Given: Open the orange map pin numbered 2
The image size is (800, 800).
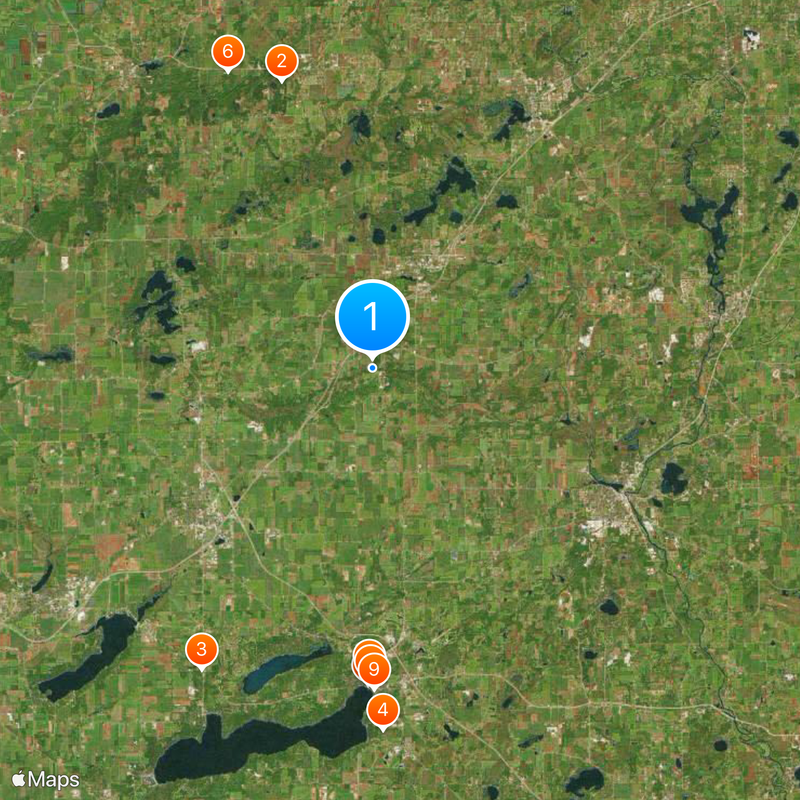Looking at the screenshot, I should [282, 61].
